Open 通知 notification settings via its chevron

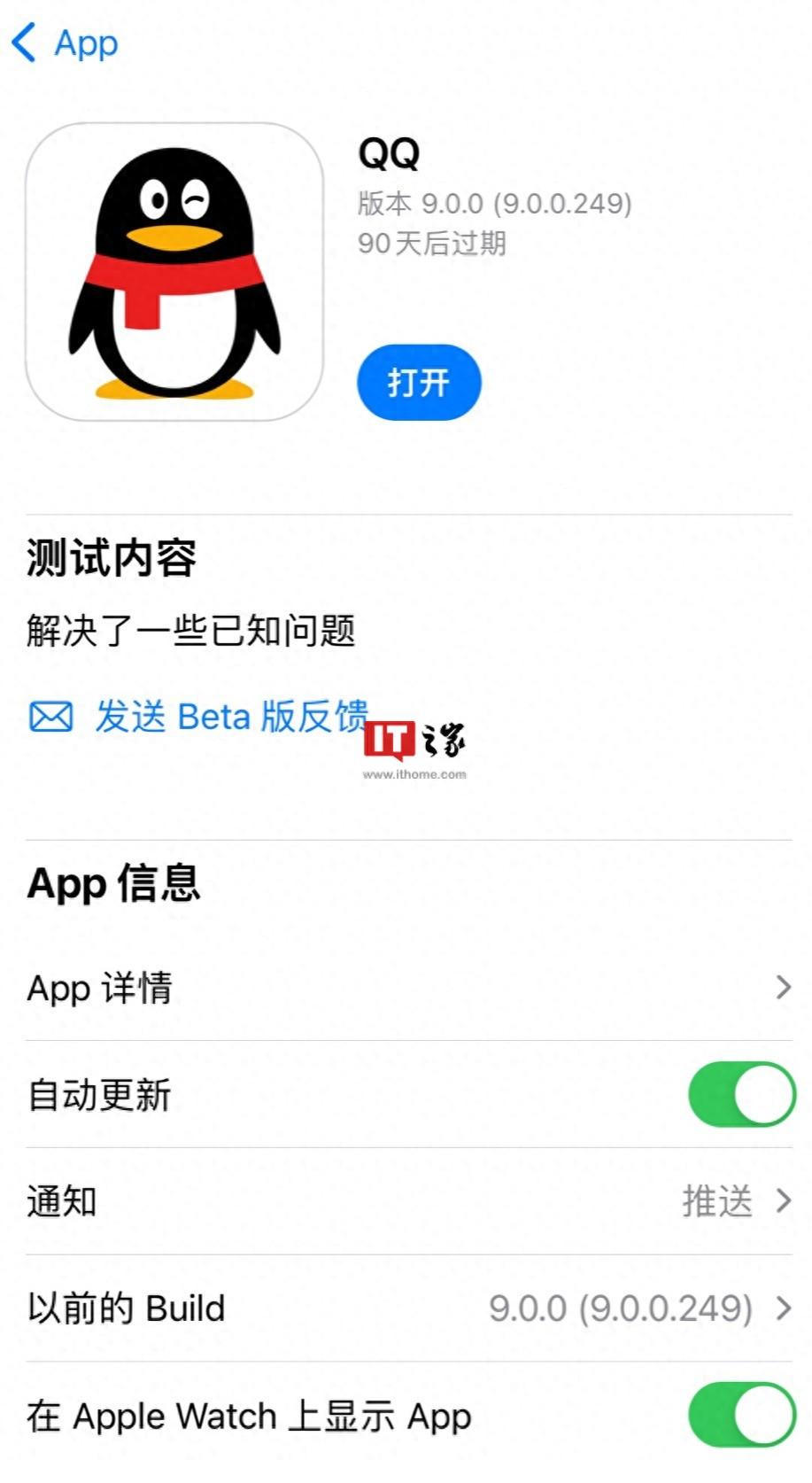(783, 1202)
